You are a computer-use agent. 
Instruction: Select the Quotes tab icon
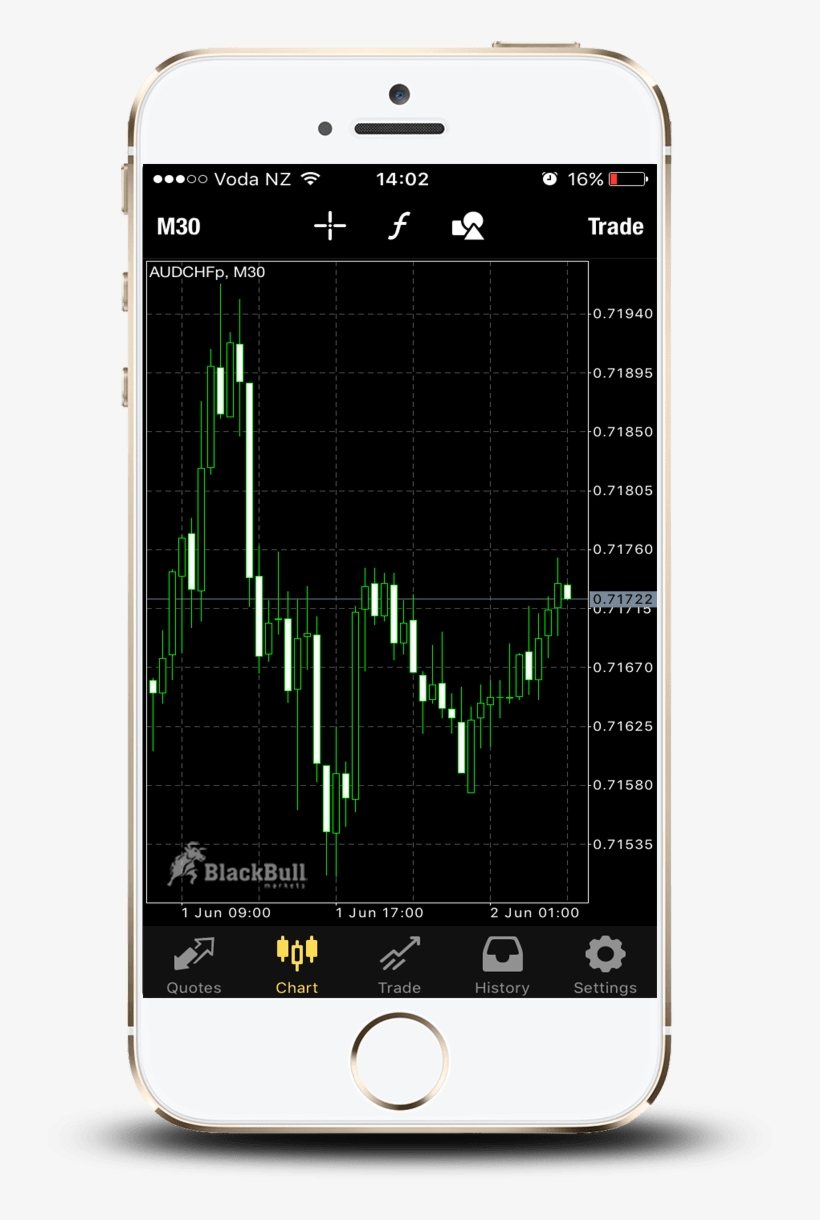coord(194,952)
